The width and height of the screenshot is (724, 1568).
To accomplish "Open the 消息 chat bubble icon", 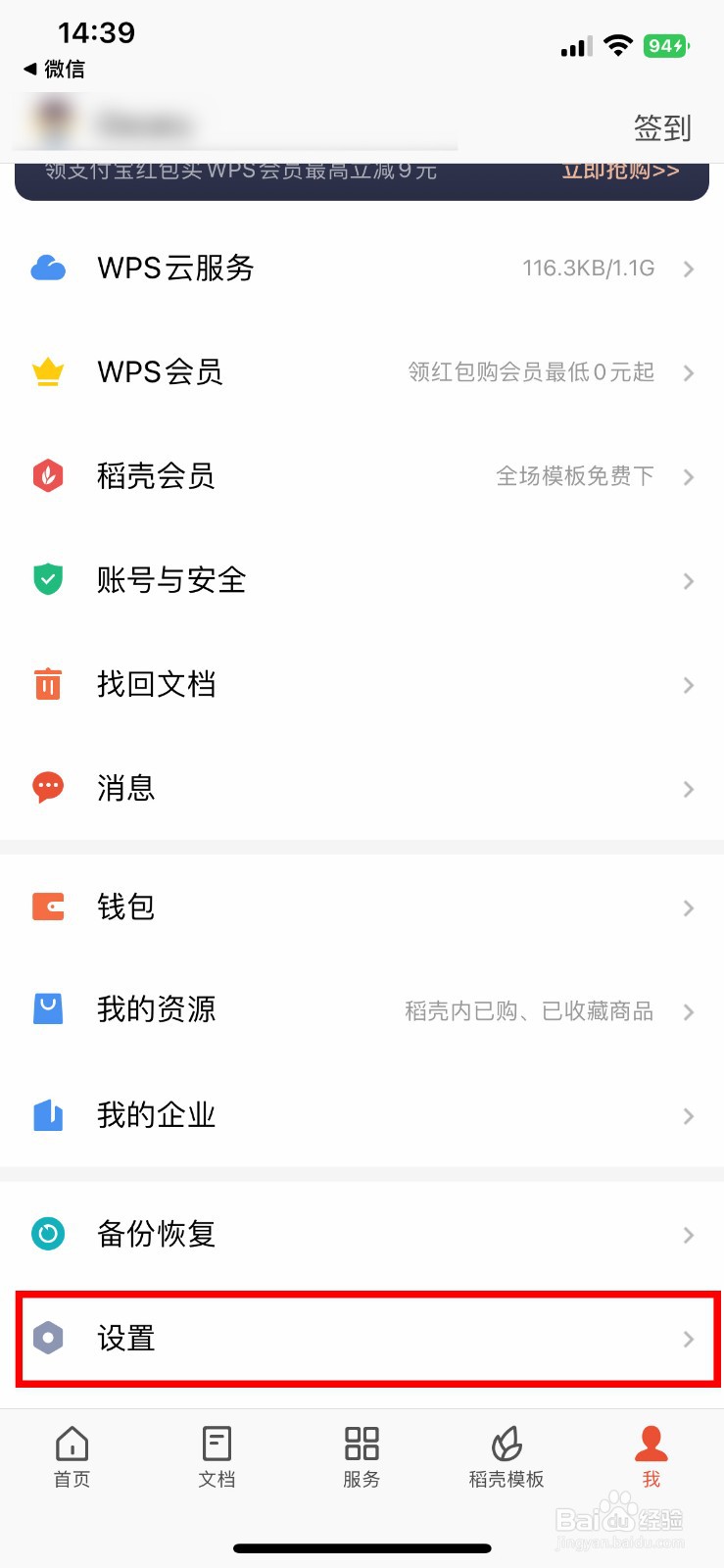I will coord(47,788).
